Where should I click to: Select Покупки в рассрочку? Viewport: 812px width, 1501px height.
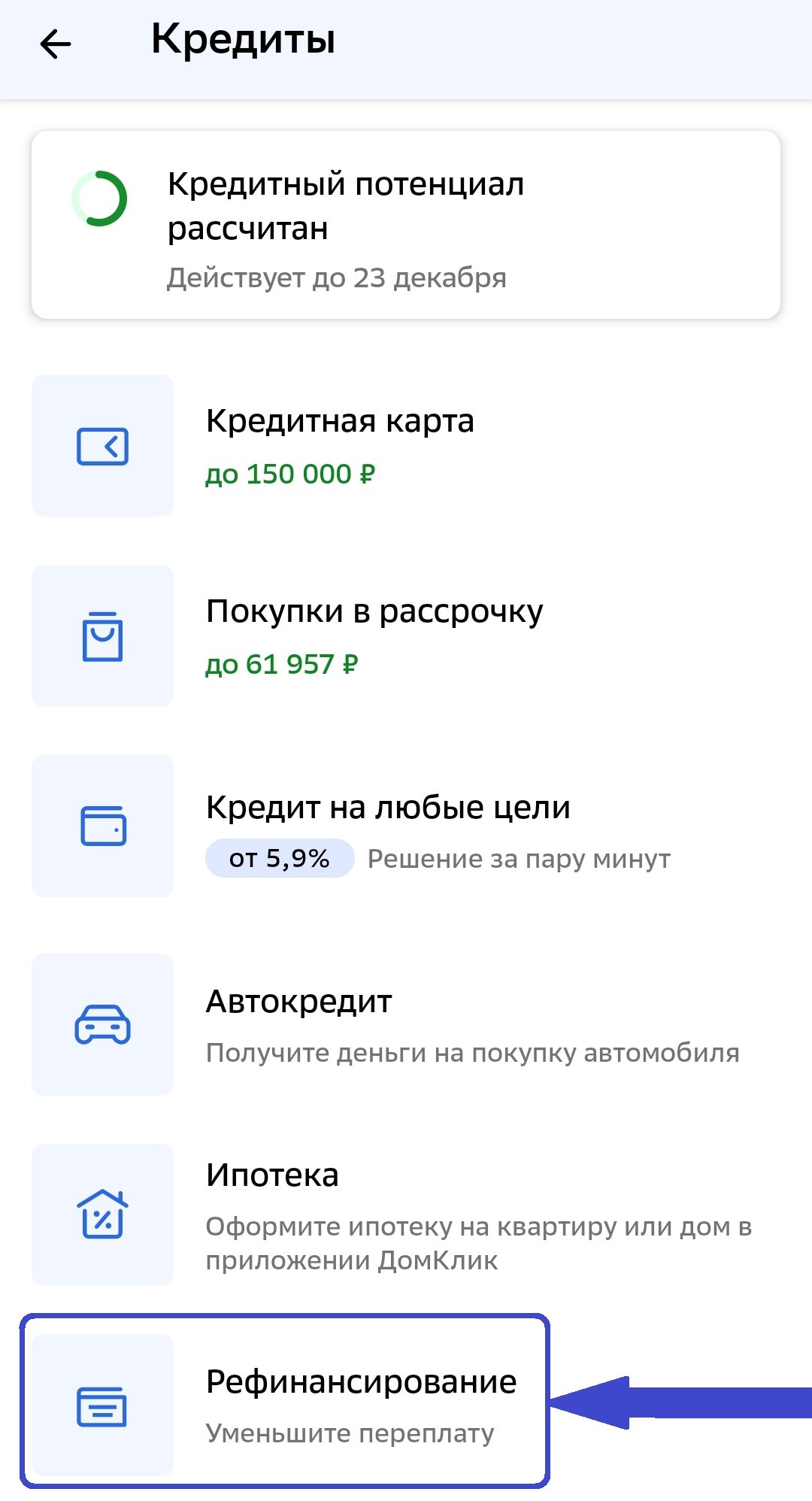coord(406,635)
